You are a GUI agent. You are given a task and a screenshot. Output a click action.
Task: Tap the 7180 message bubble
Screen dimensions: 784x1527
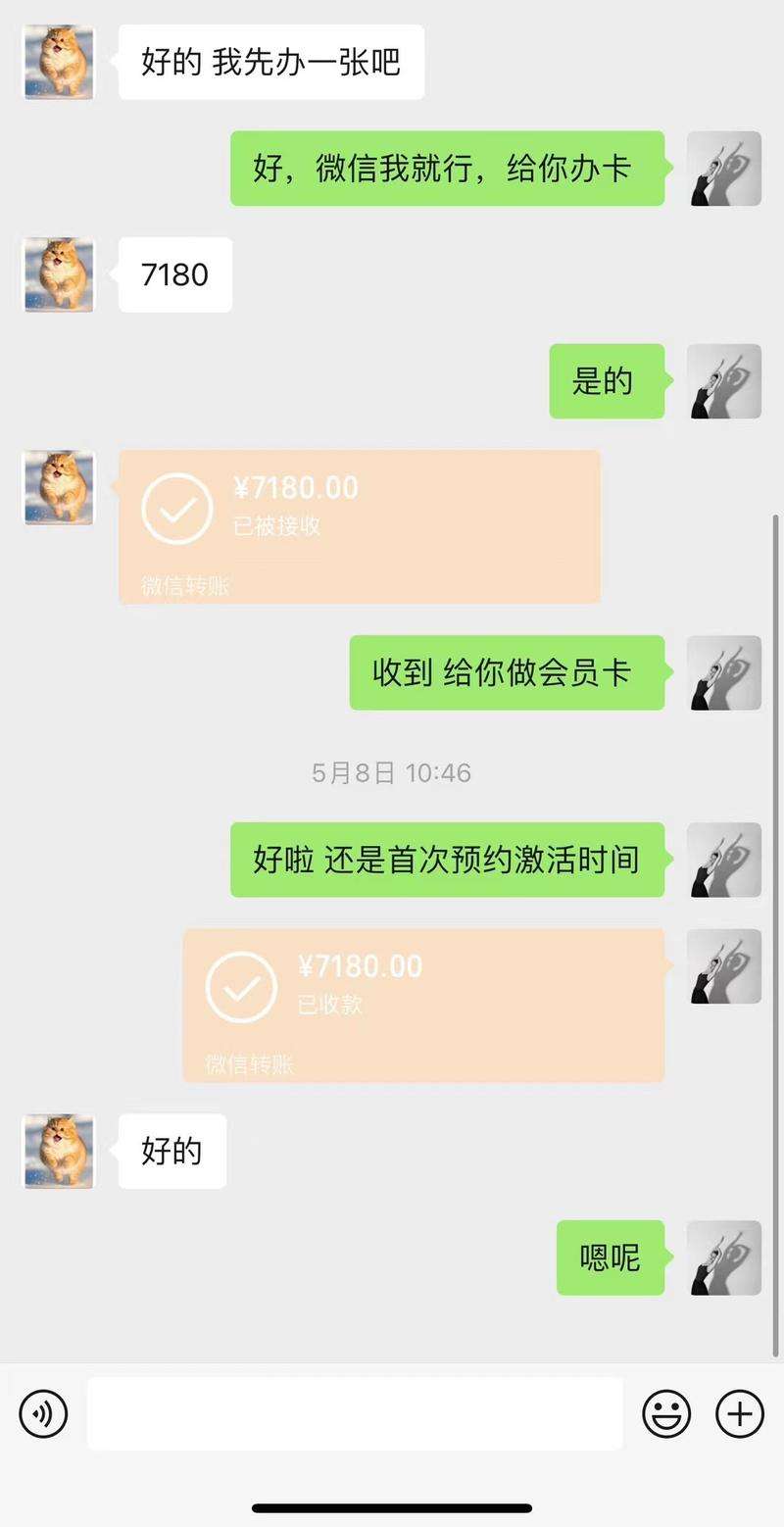(x=173, y=275)
